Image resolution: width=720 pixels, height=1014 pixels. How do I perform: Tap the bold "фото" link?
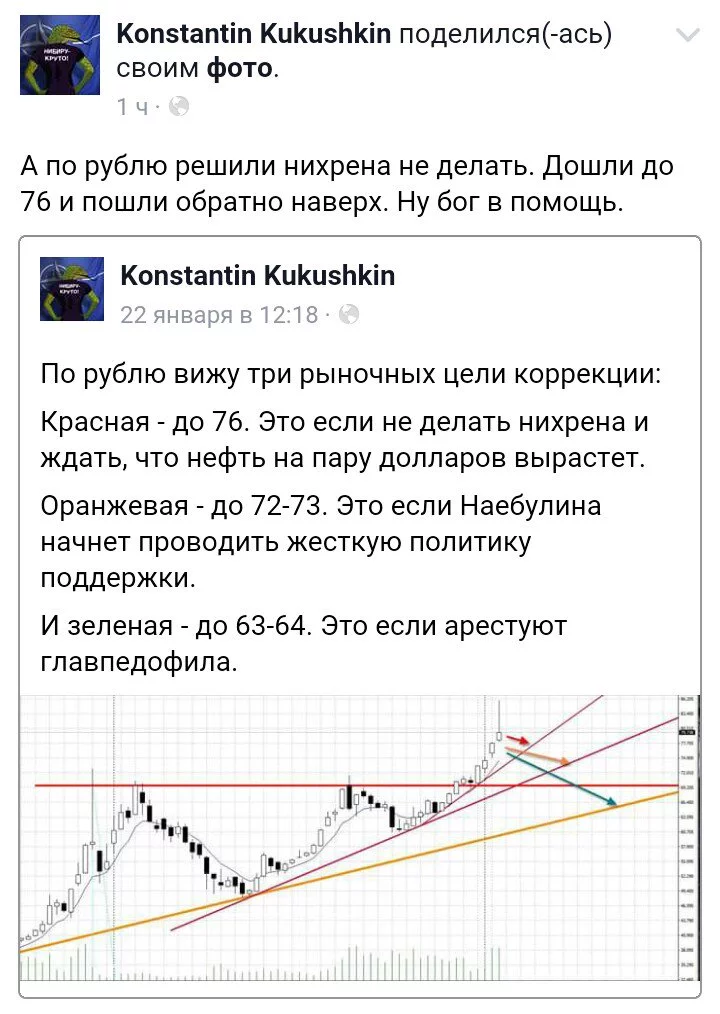[238, 70]
